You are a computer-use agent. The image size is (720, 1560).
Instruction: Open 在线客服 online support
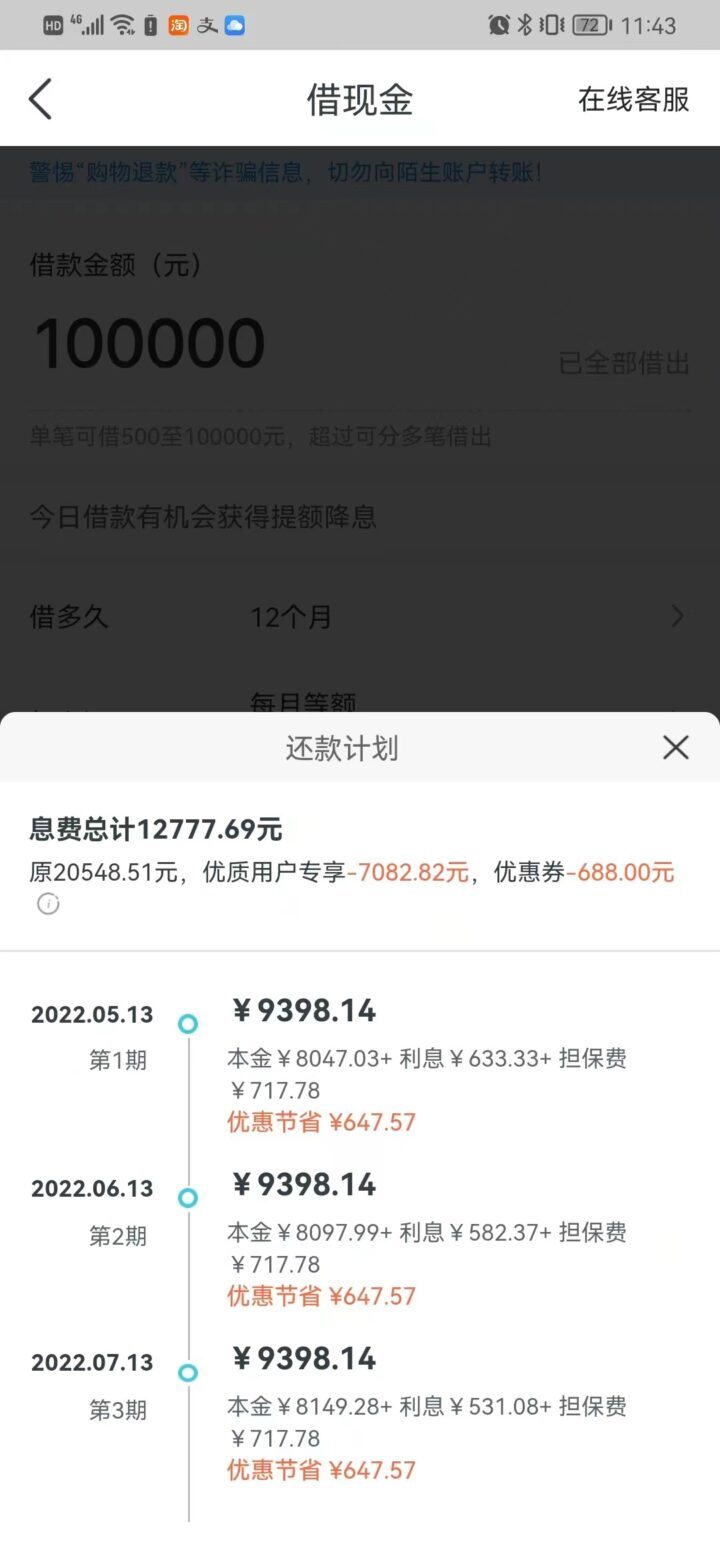[633, 99]
